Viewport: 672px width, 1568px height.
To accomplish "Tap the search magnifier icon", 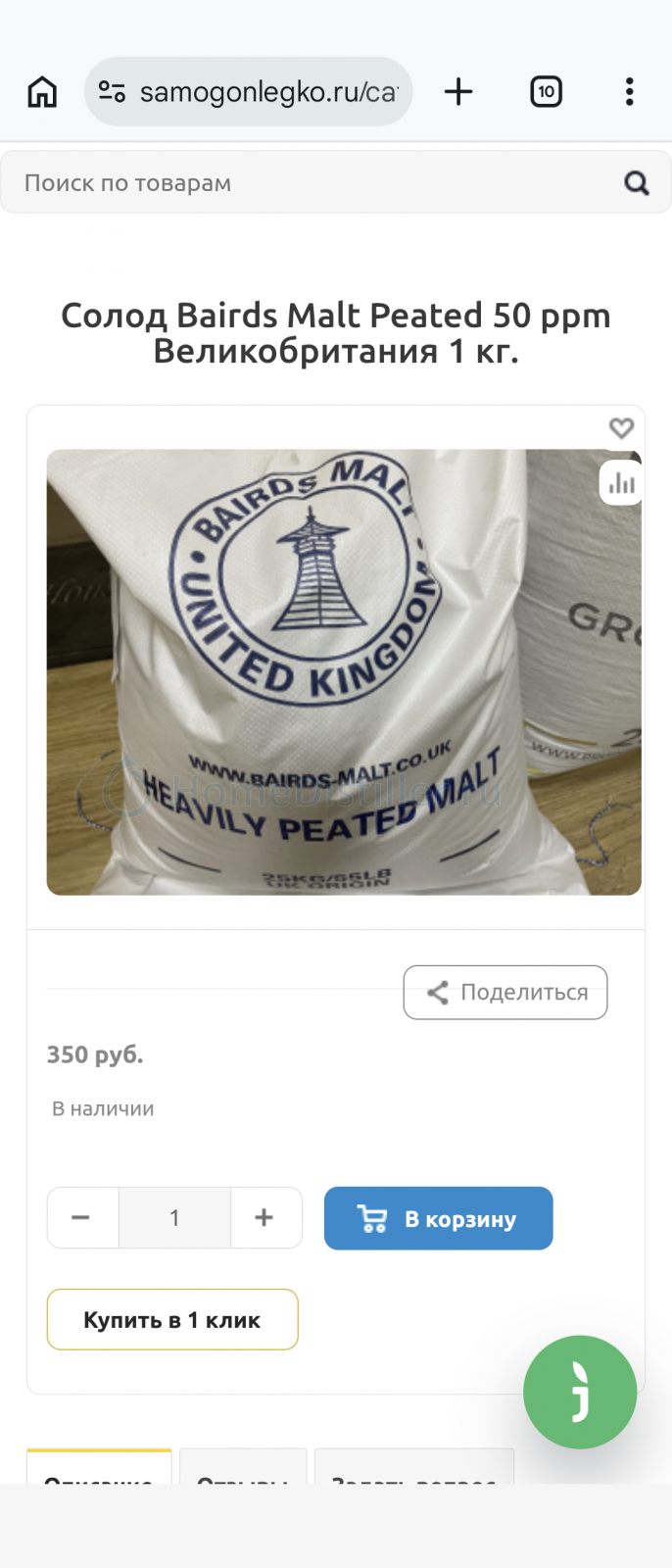I will pos(637,182).
